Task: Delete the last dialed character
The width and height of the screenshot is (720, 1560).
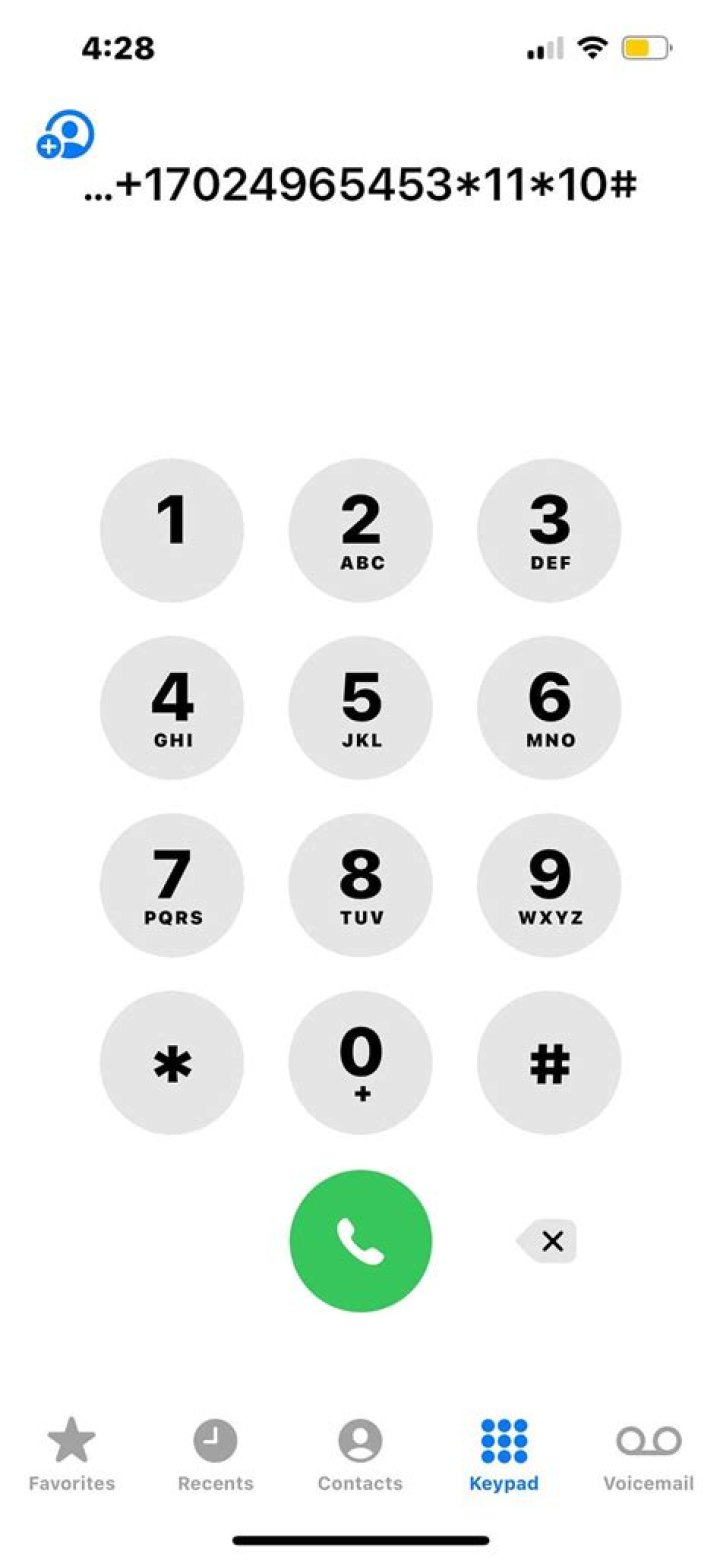Action: point(549,1241)
